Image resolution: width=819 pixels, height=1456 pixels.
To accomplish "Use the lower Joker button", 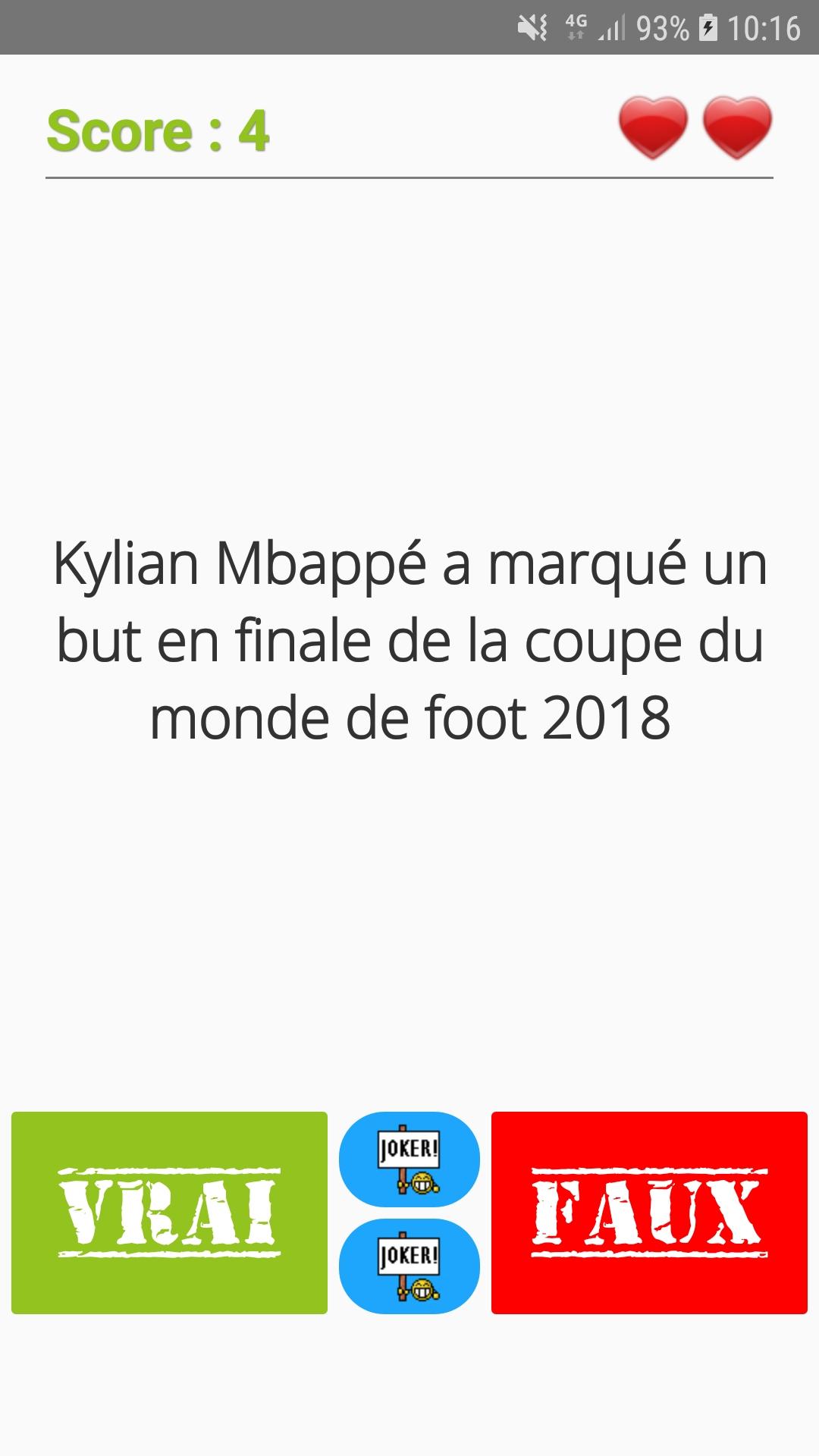I will (409, 1266).
